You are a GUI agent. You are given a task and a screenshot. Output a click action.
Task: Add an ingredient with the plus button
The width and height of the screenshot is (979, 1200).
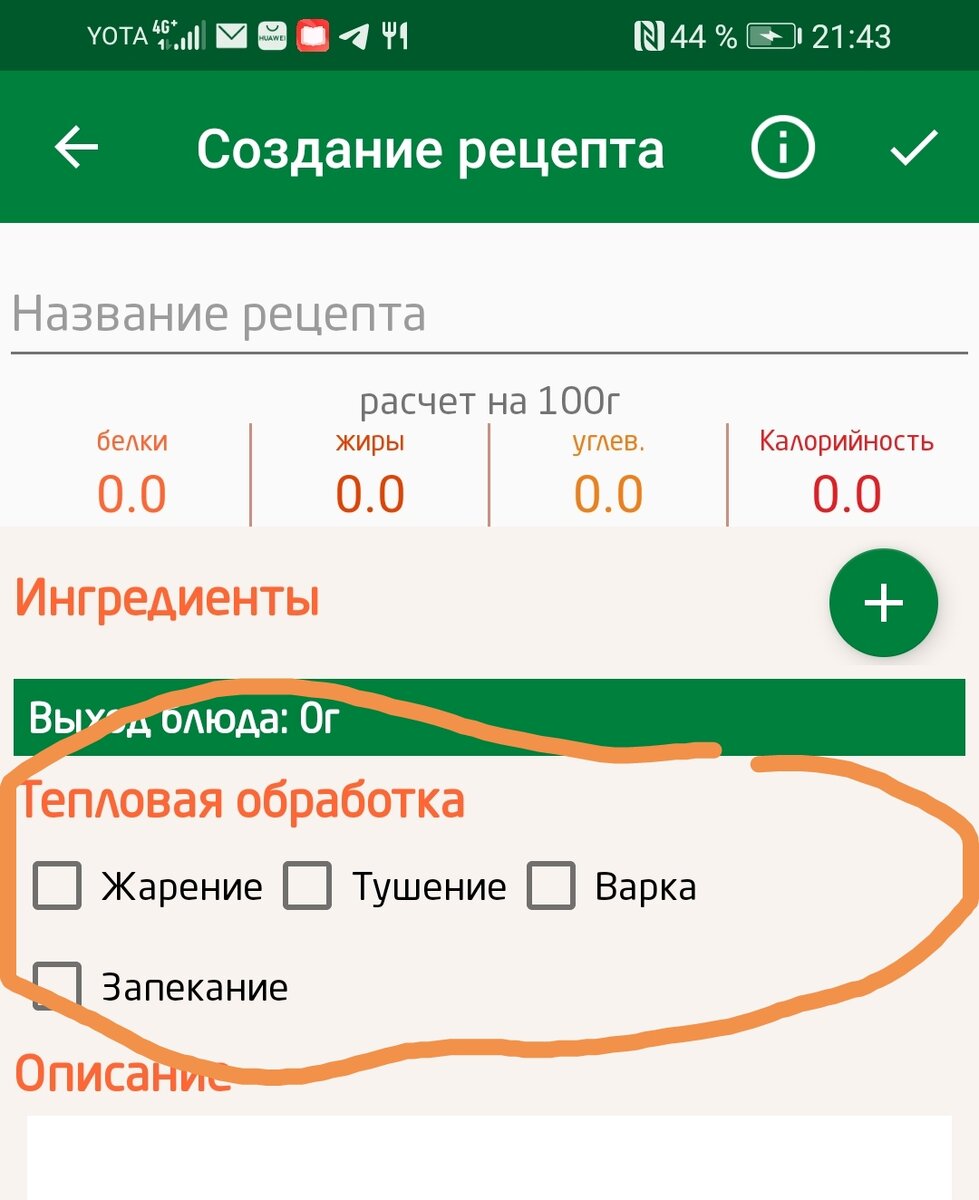pyautogui.click(x=883, y=603)
